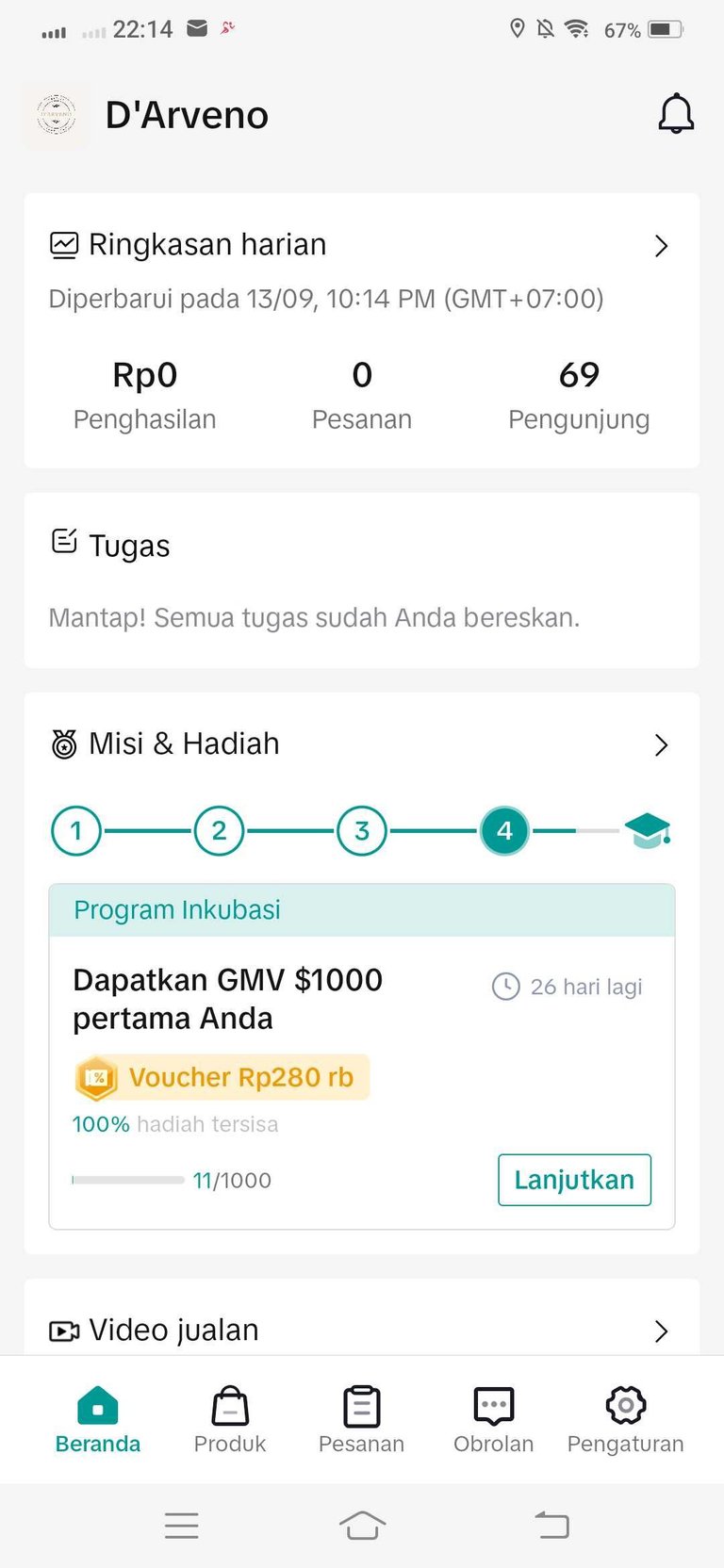Open the notifications bell
This screenshot has height=1568, width=724.
click(676, 114)
